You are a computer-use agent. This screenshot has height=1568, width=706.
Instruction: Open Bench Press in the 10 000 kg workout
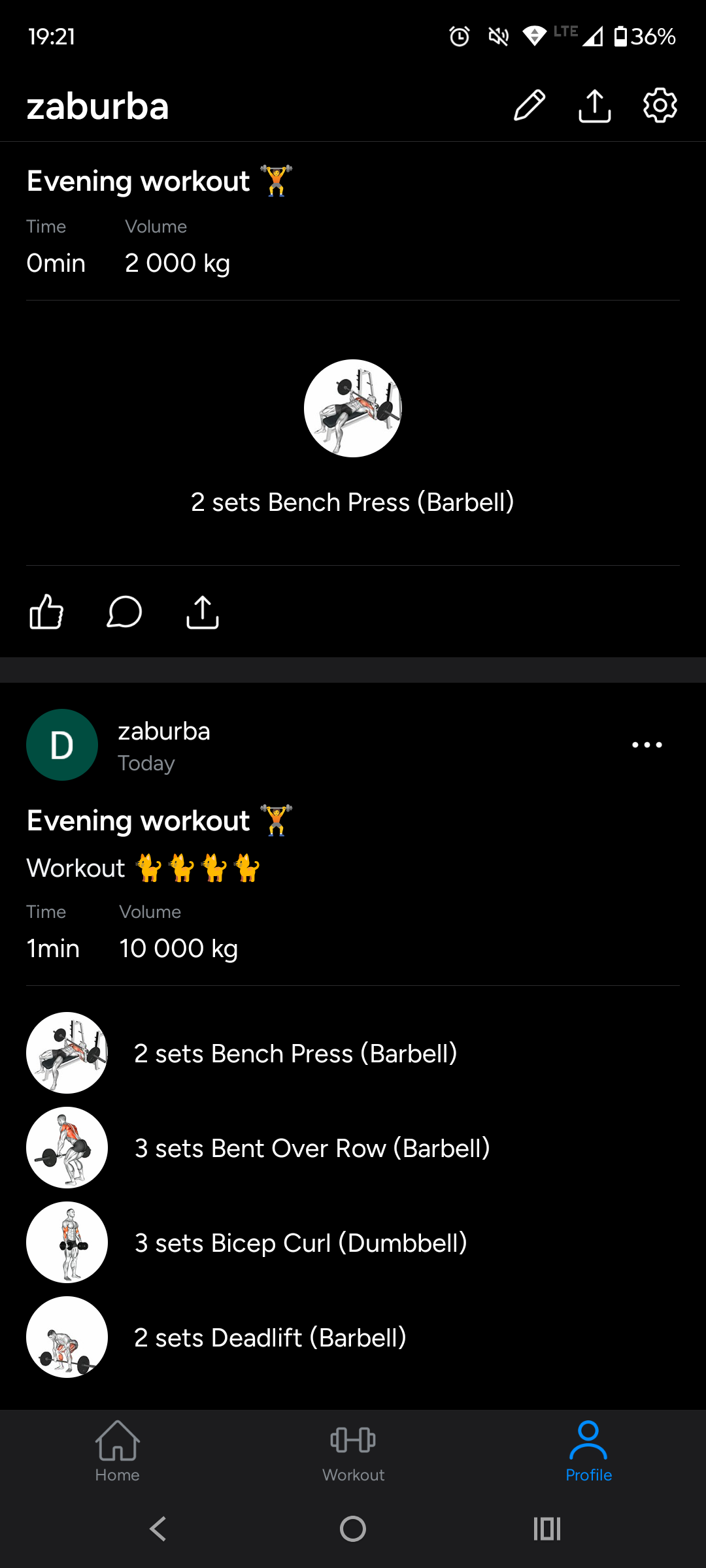295,1053
